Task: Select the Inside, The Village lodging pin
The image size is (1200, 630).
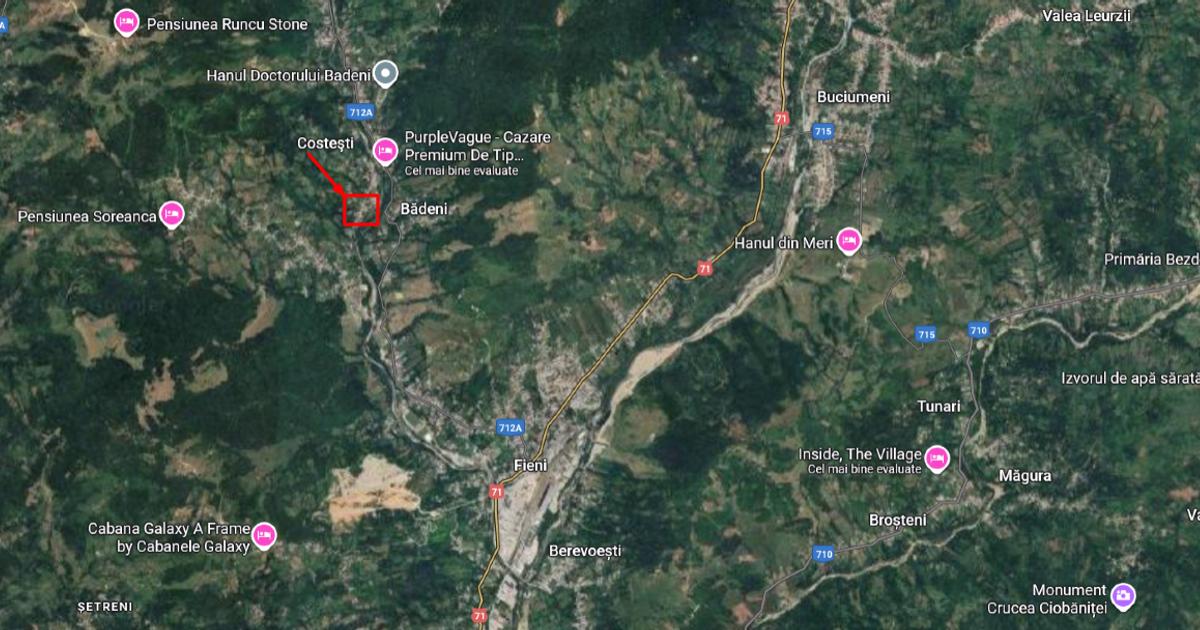Action: click(937, 457)
